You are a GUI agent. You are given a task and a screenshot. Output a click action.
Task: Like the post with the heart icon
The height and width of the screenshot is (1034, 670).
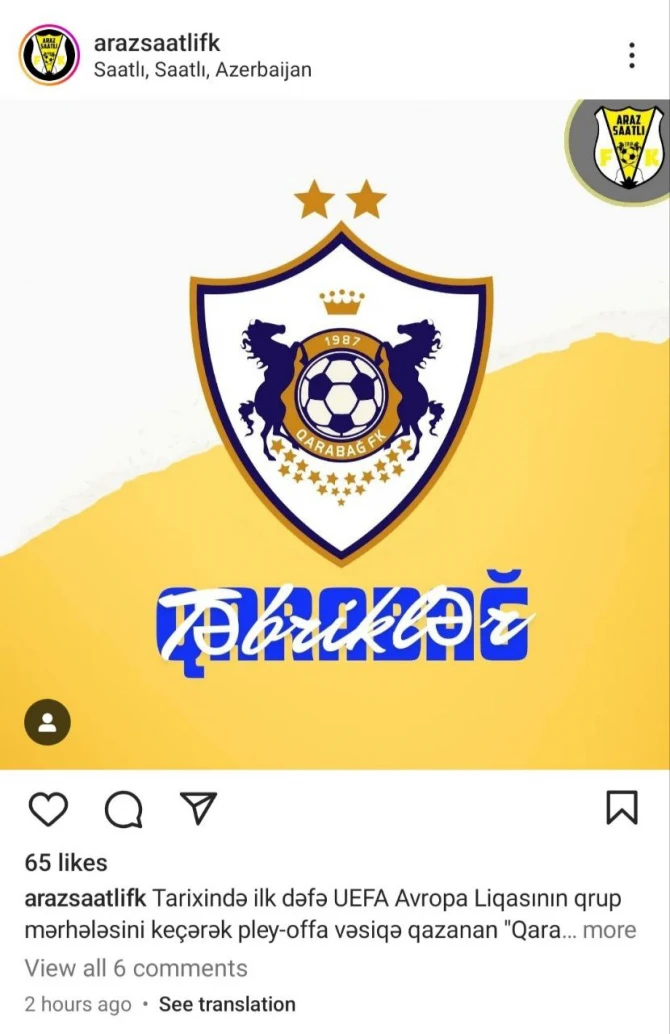[48, 808]
